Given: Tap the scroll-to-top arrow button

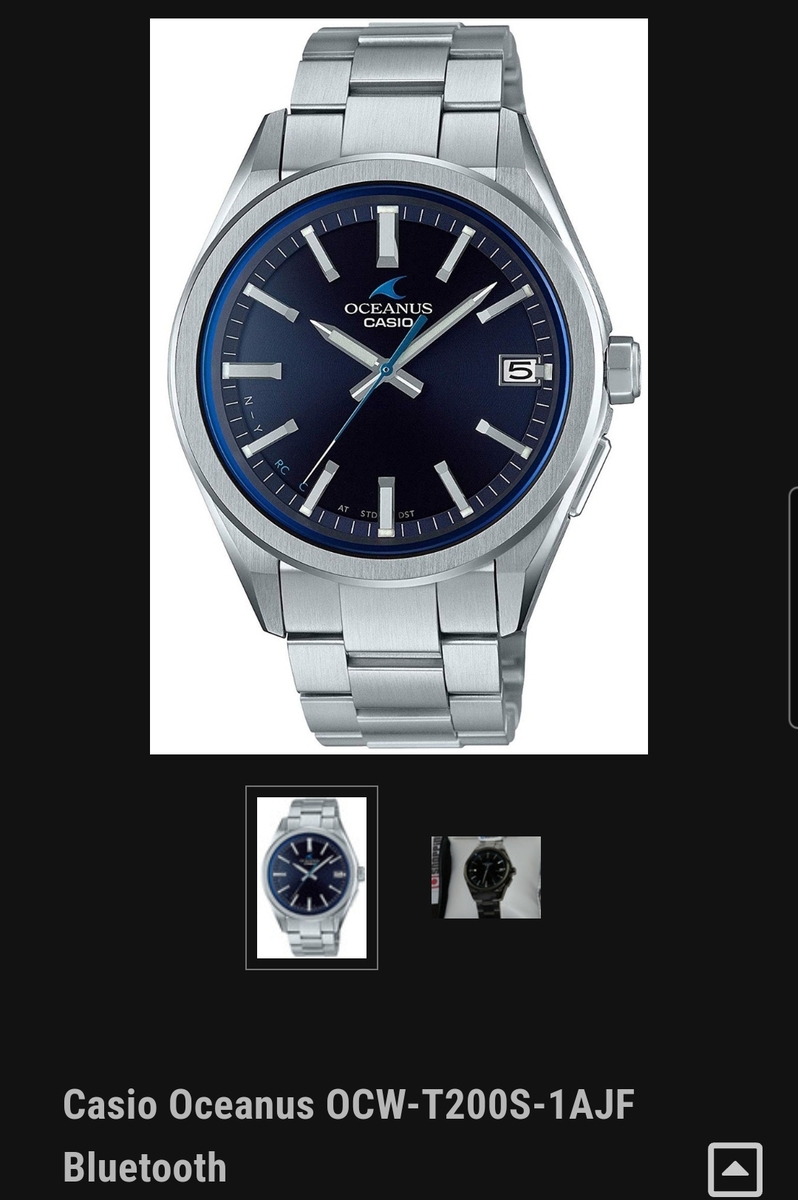Looking at the screenshot, I should coord(735,1169).
